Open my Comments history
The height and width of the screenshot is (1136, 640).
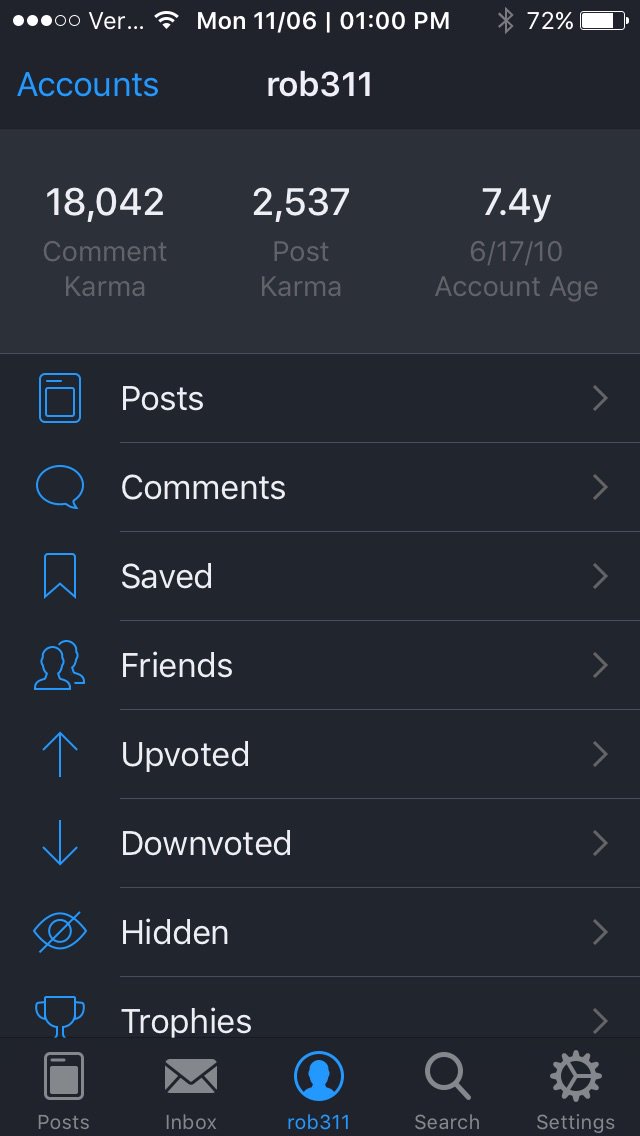coord(320,488)
